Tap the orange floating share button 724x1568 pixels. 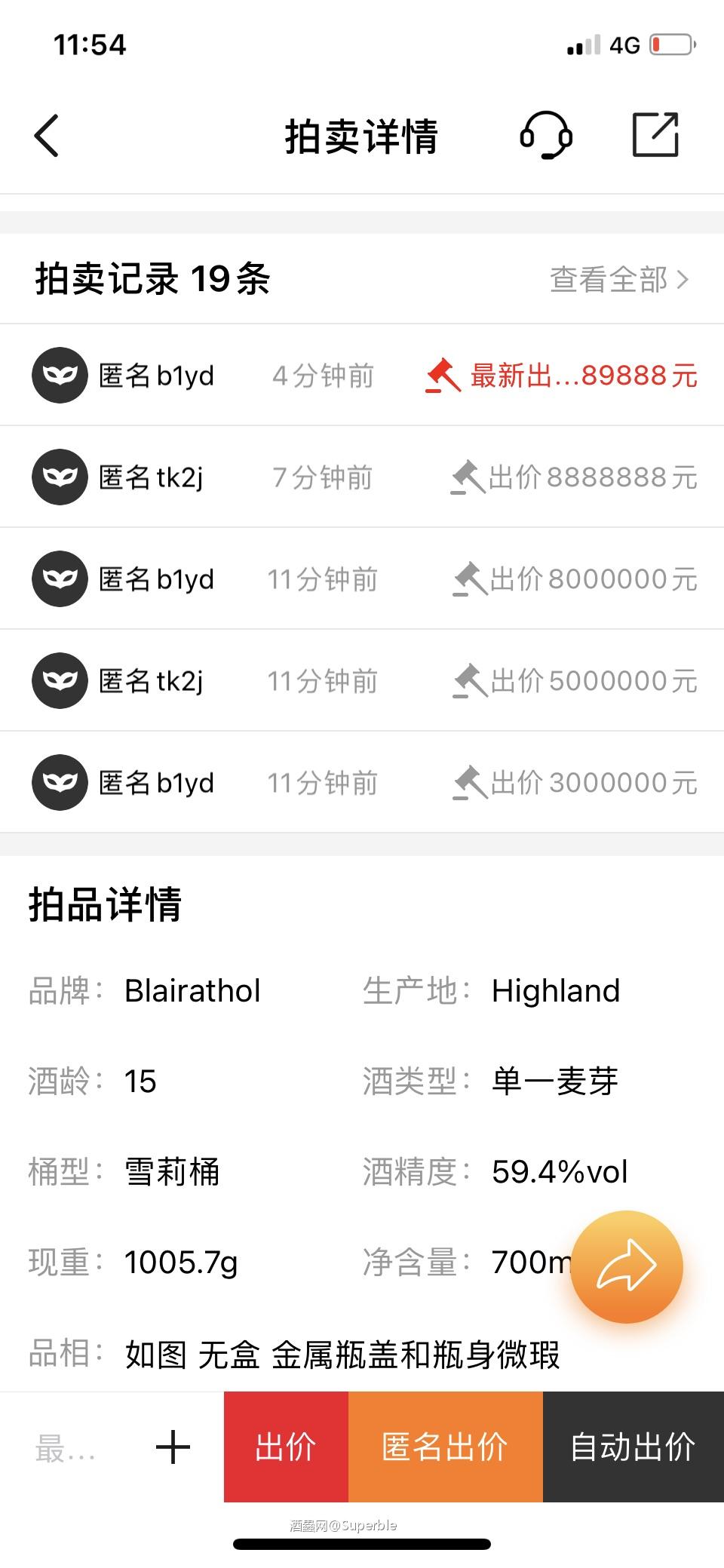pyautogui.click(x=626, y=1266)
